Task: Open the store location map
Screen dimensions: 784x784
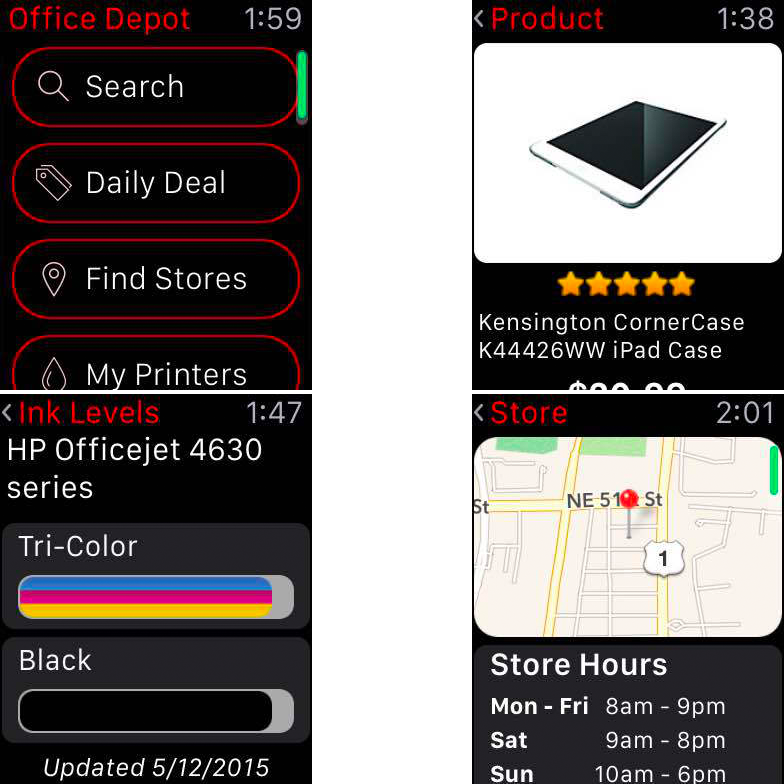Action: pyautogui.click(x=626, y=537)
